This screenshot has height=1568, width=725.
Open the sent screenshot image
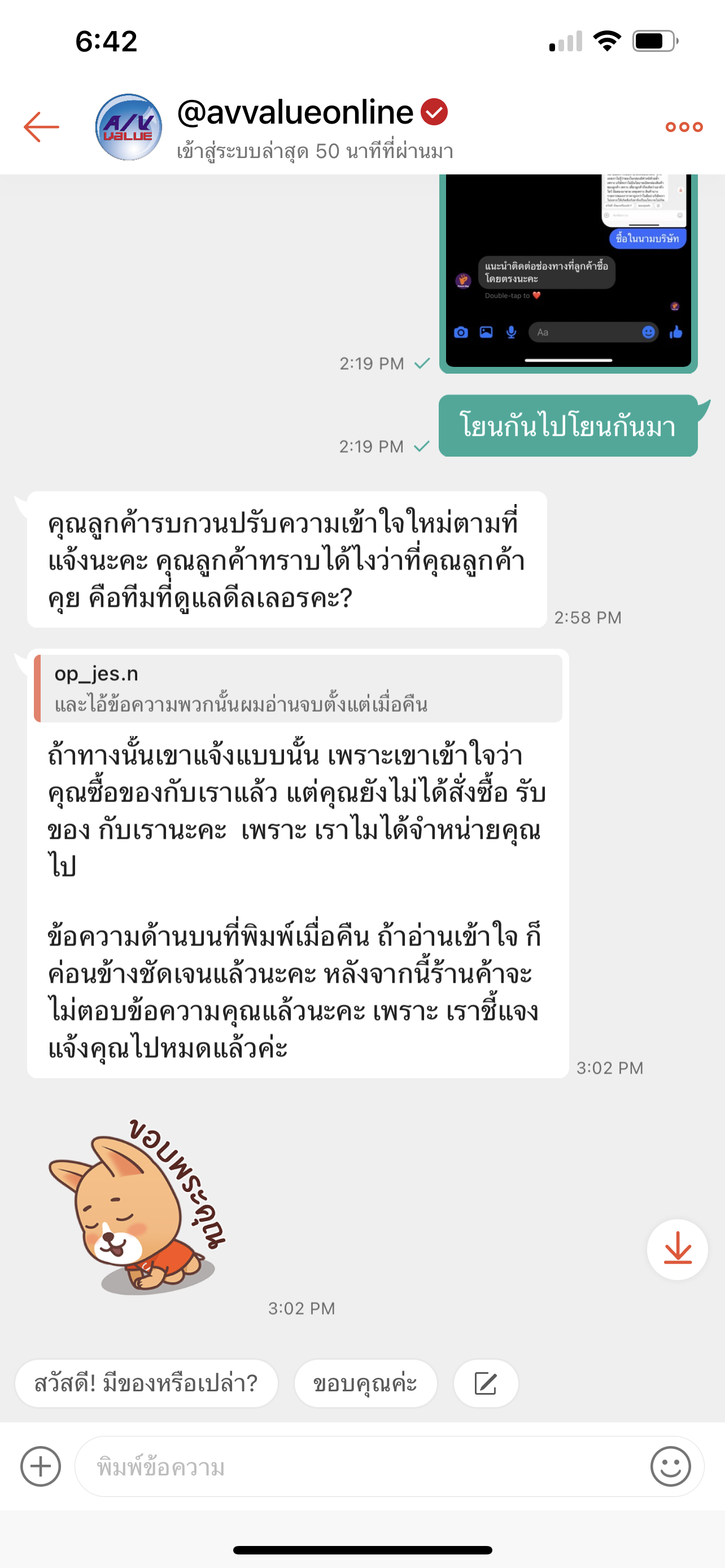click(568, 274)
